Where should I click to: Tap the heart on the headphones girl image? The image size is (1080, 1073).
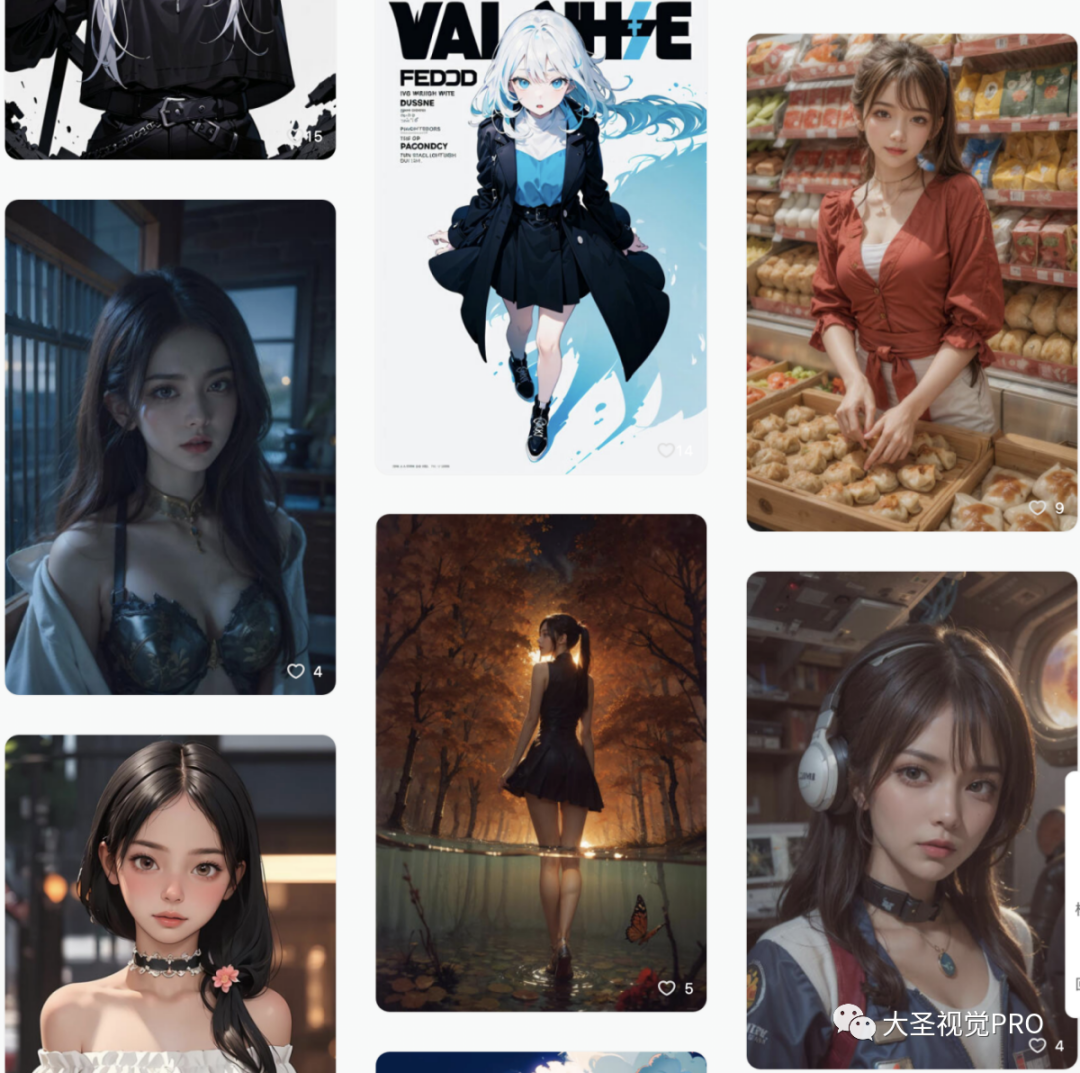(1037, 1045)
